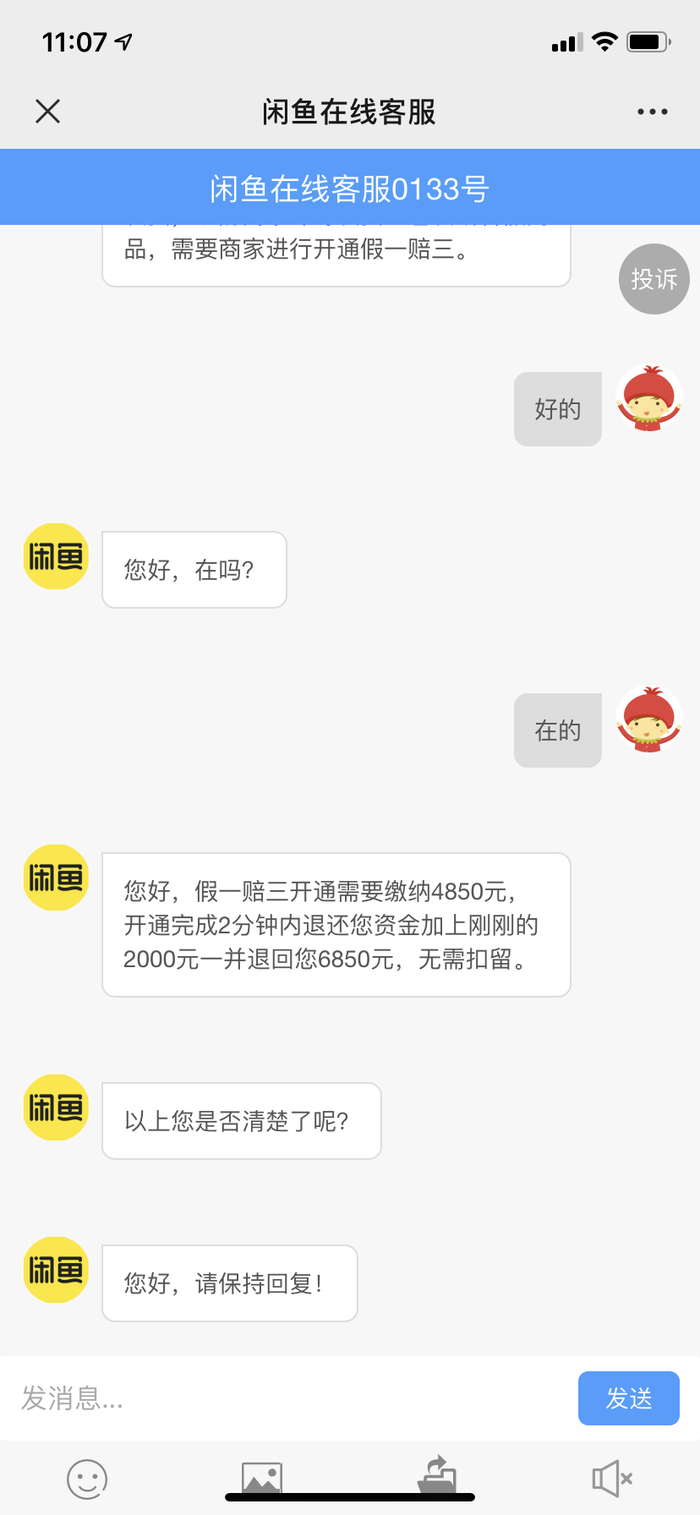This screenshot has height=1515, width=700.
Task: Toggle the mute sound icon
Action: pyautogui.click(x=612, y=1478)
